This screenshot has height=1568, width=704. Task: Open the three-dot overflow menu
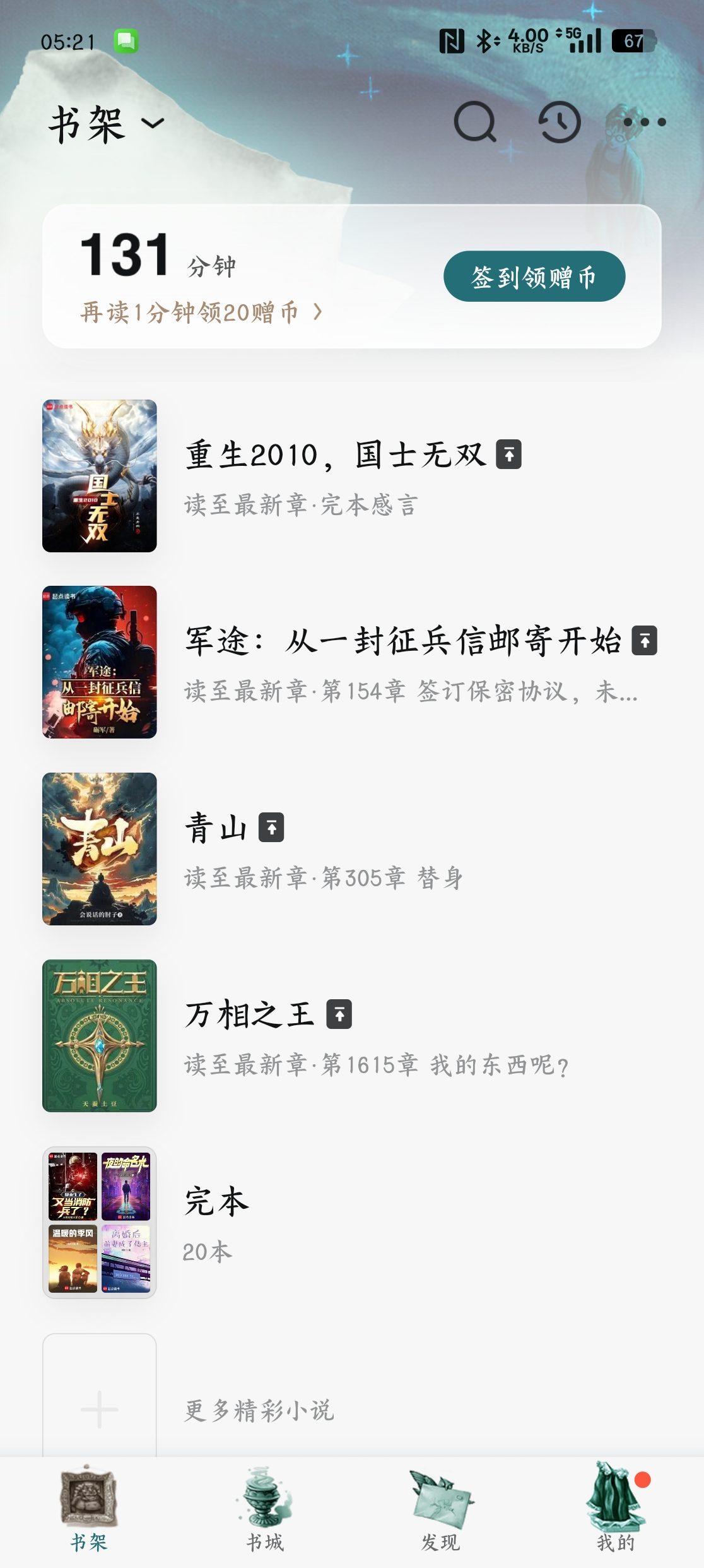(644, 122)
